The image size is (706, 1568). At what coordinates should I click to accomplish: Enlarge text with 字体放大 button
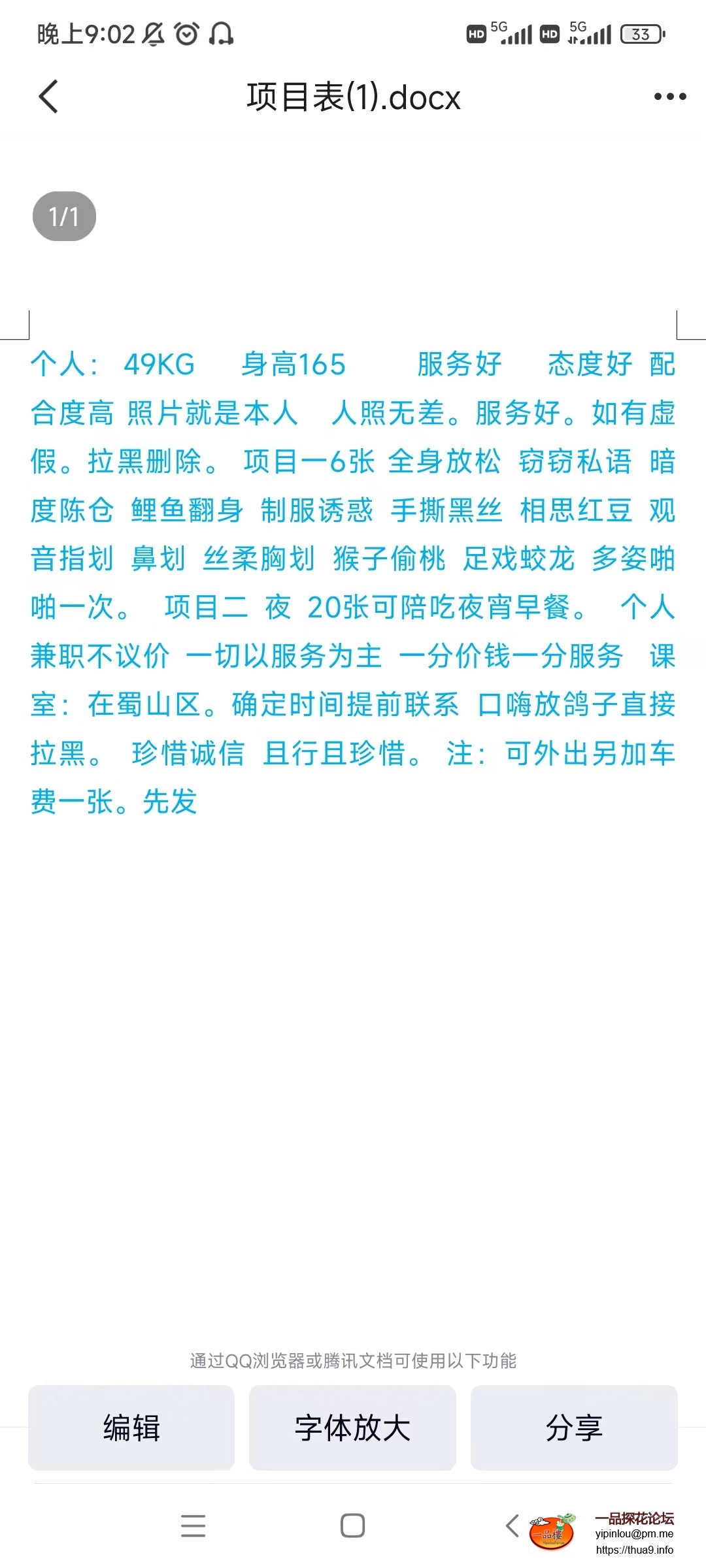point(352,1428)
